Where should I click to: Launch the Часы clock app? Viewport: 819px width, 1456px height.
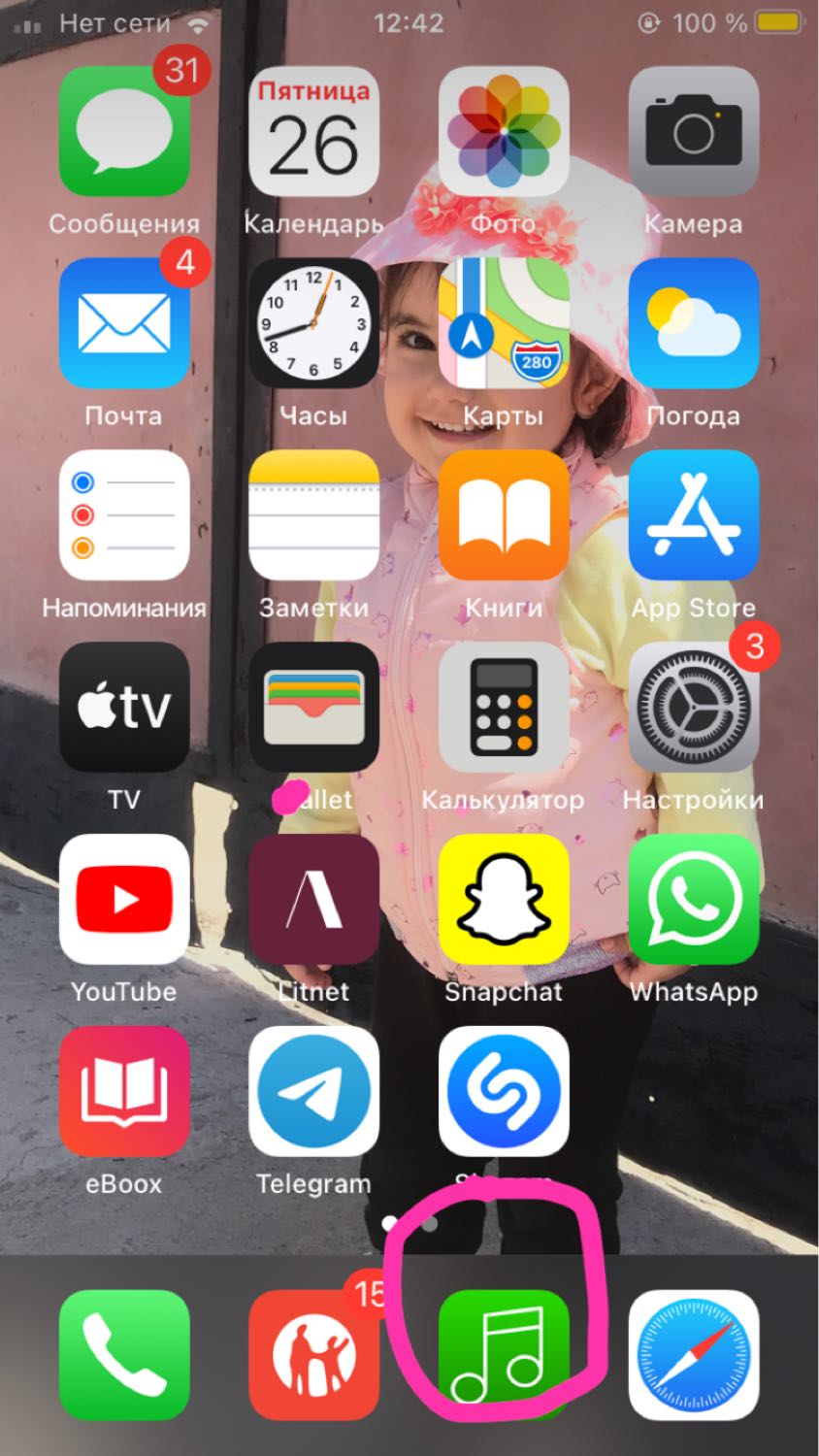313,323
